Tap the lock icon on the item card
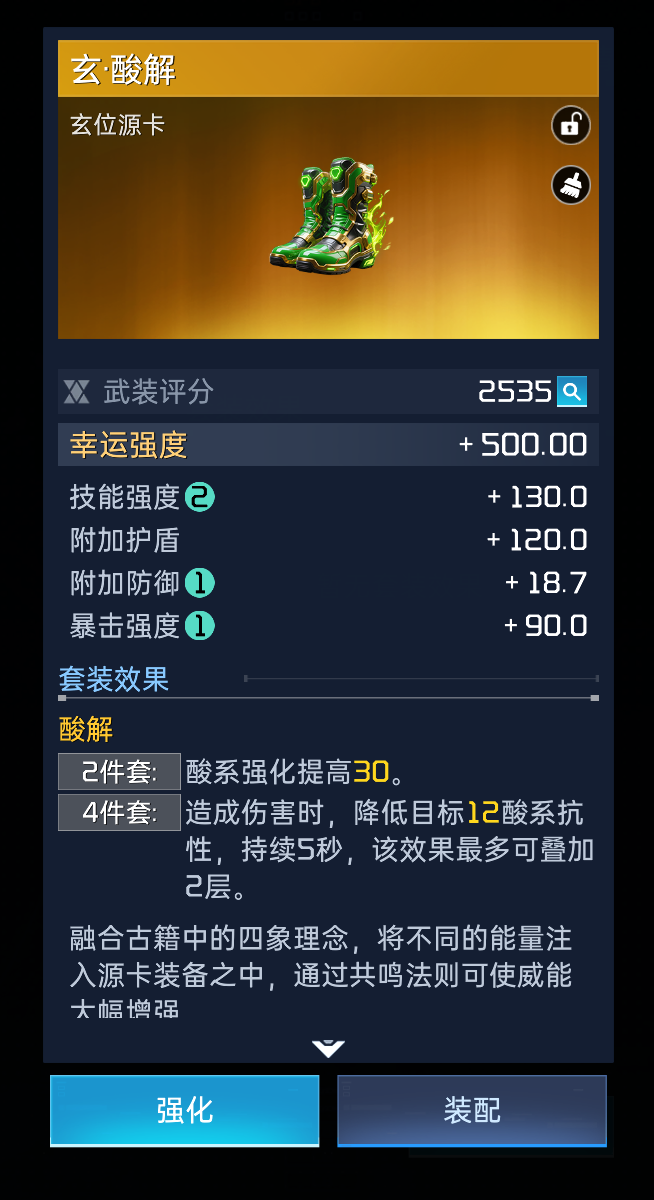The width and height of the screenshot is (654, 1200). coord(571,126)
